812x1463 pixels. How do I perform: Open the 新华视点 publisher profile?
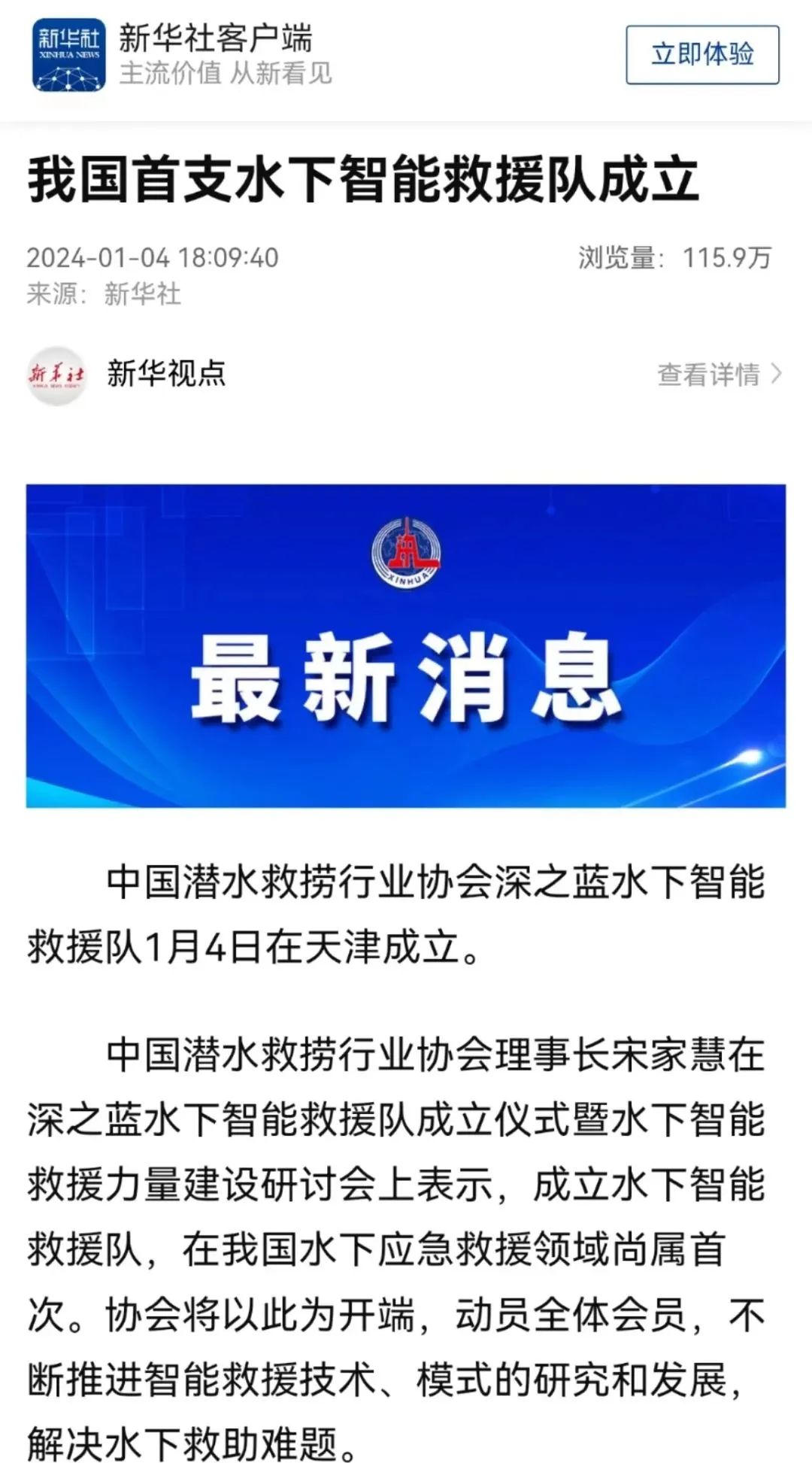click(165, 373)
